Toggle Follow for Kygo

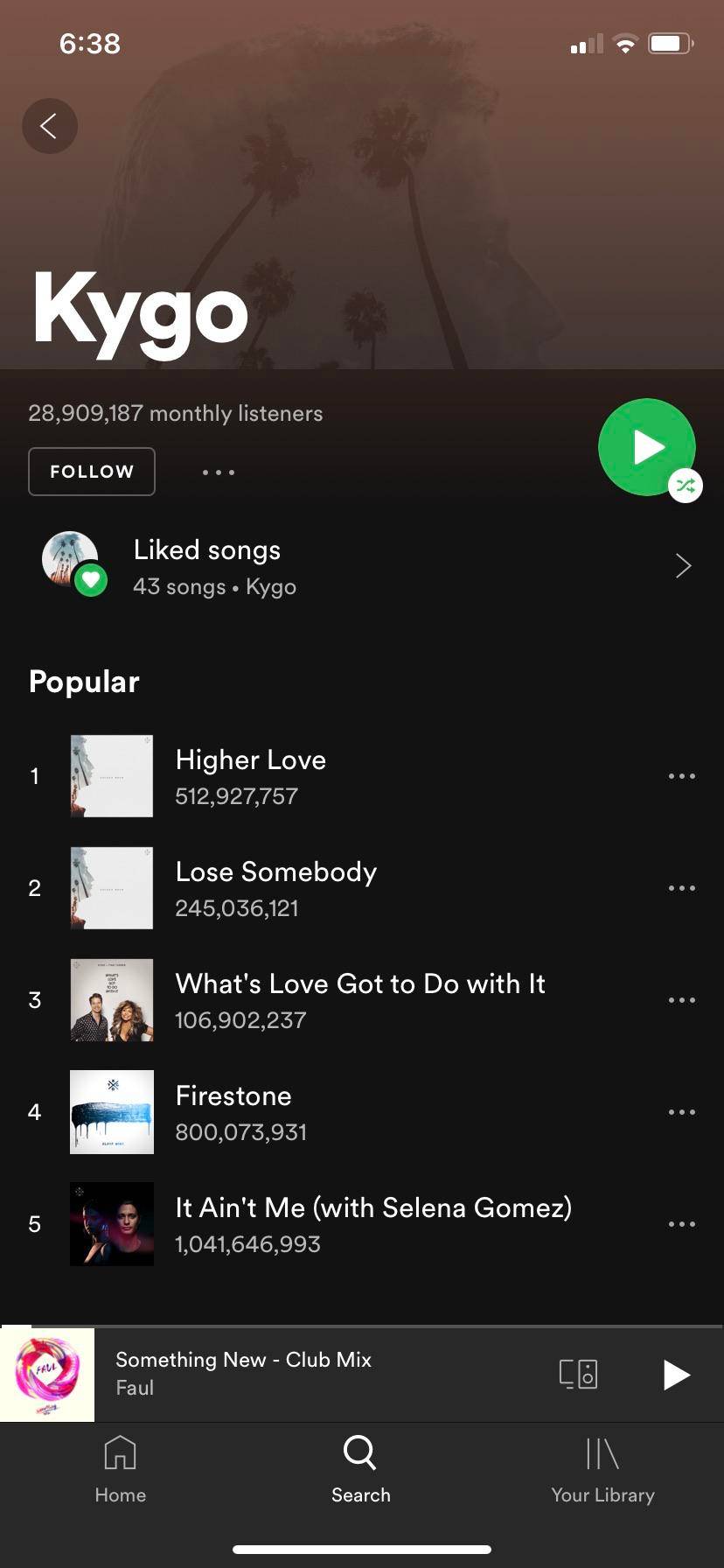(x=91, y=472)
